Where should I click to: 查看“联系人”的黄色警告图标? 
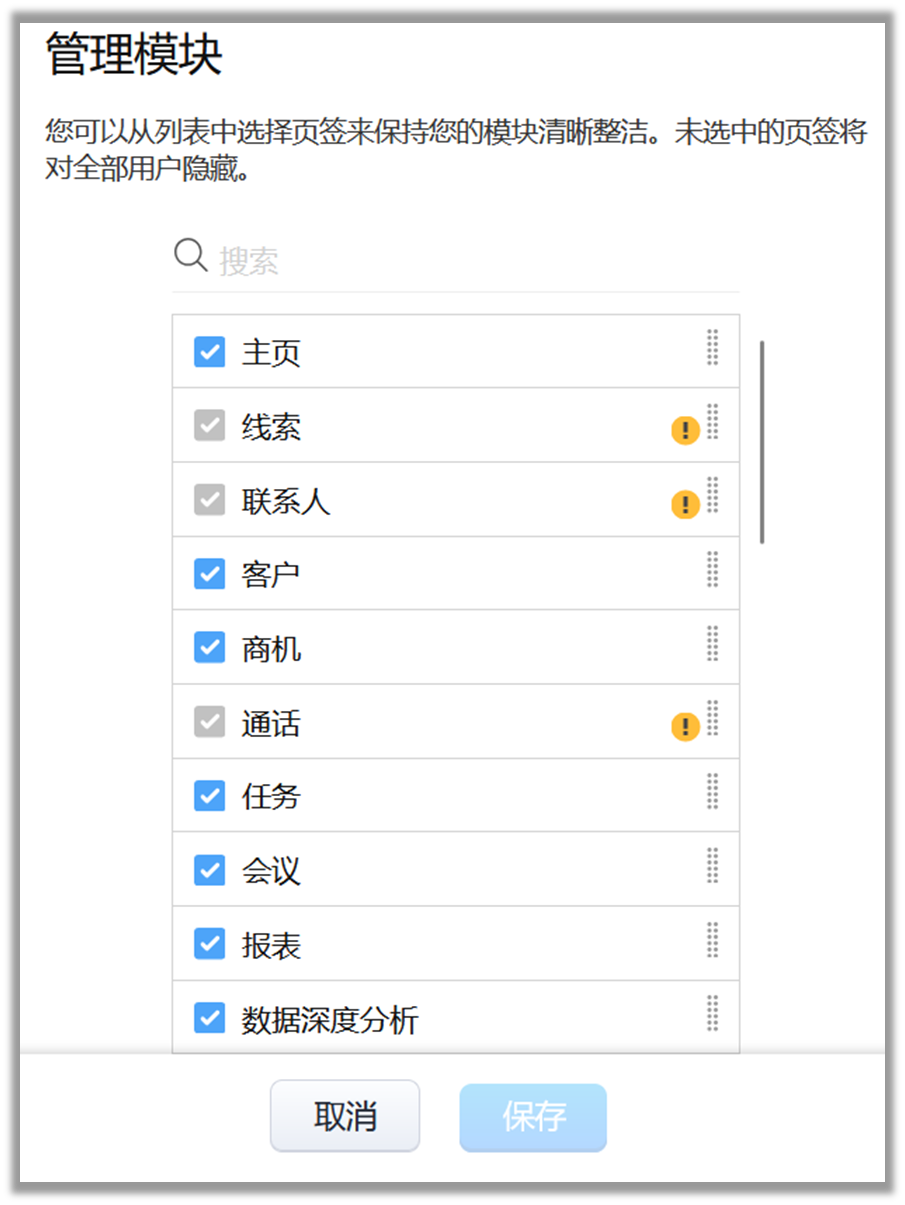(685, 504)
